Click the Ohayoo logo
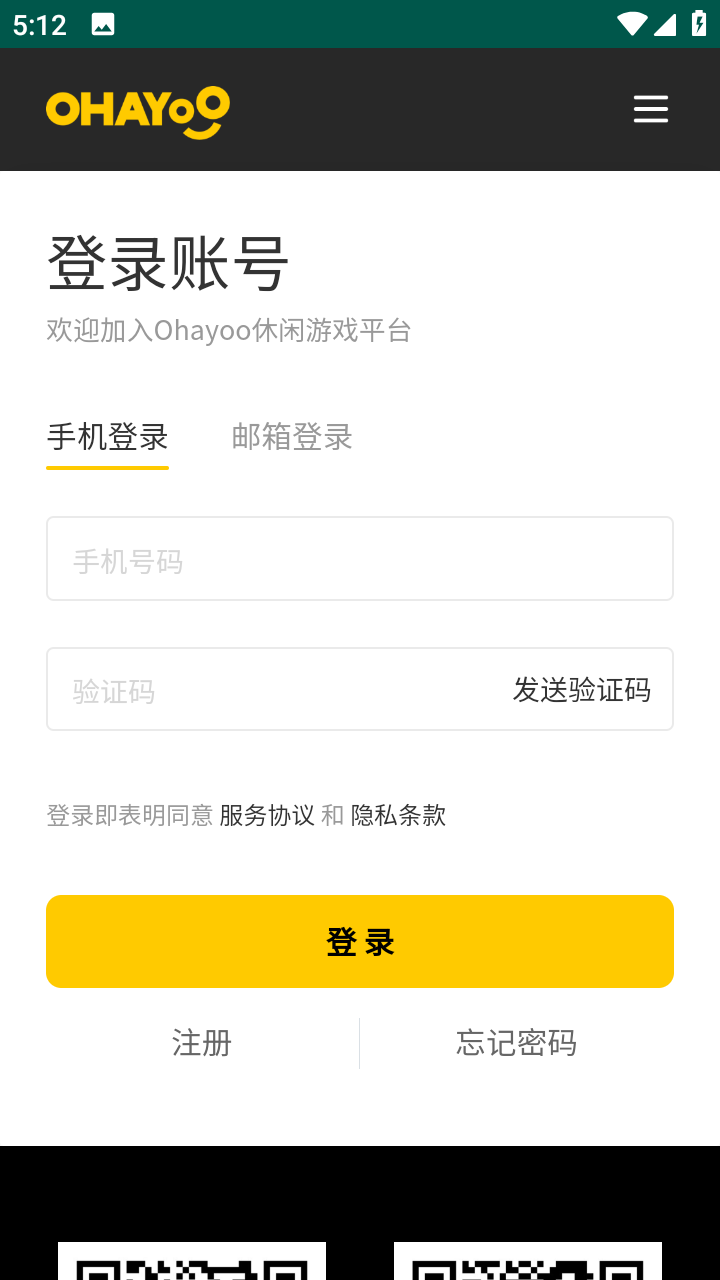The width and height of the screenshot is (720, 1280). (x=138, y=110)
